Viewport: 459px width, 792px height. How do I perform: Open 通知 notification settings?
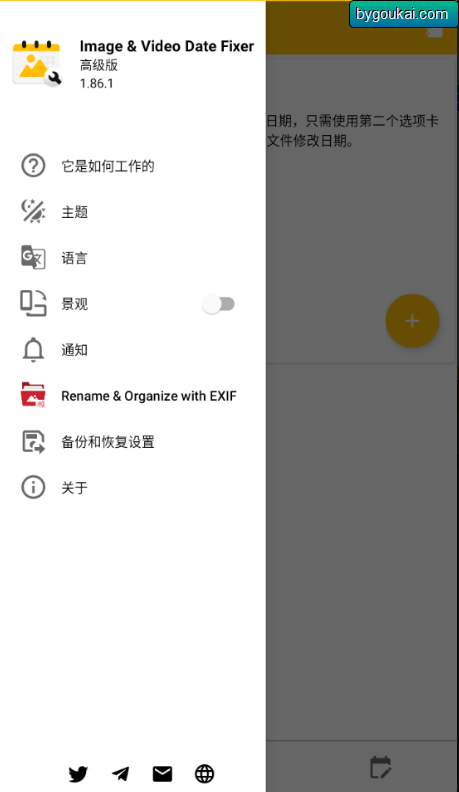click(x=133, y=350)
